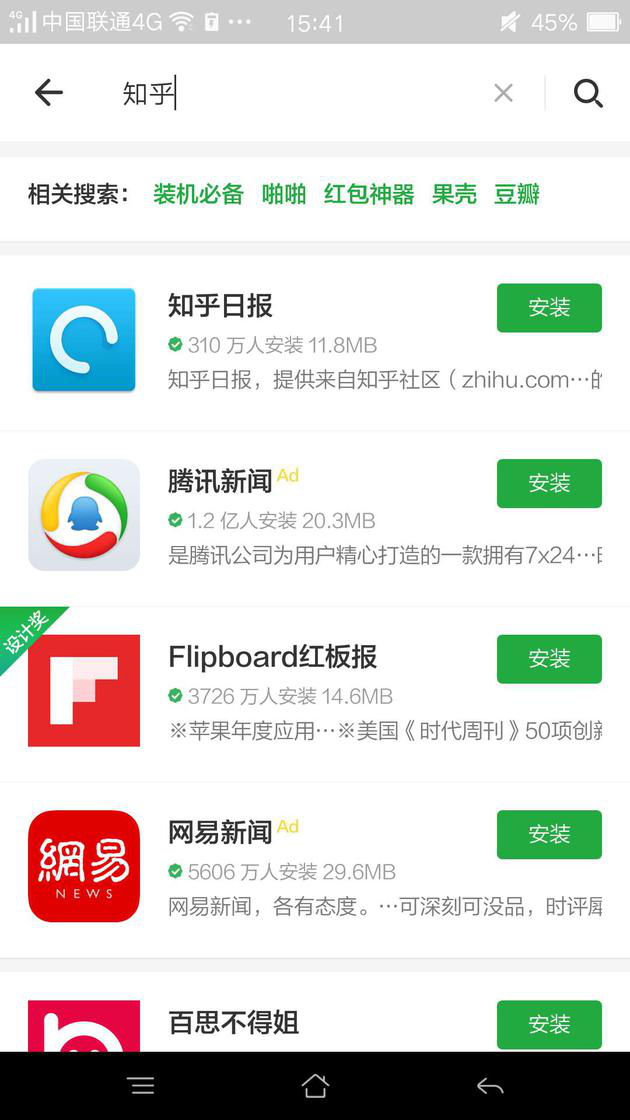This screenshot has height=1120, width=630.
Task: Install 腾讯新闻
Action: 549,484
